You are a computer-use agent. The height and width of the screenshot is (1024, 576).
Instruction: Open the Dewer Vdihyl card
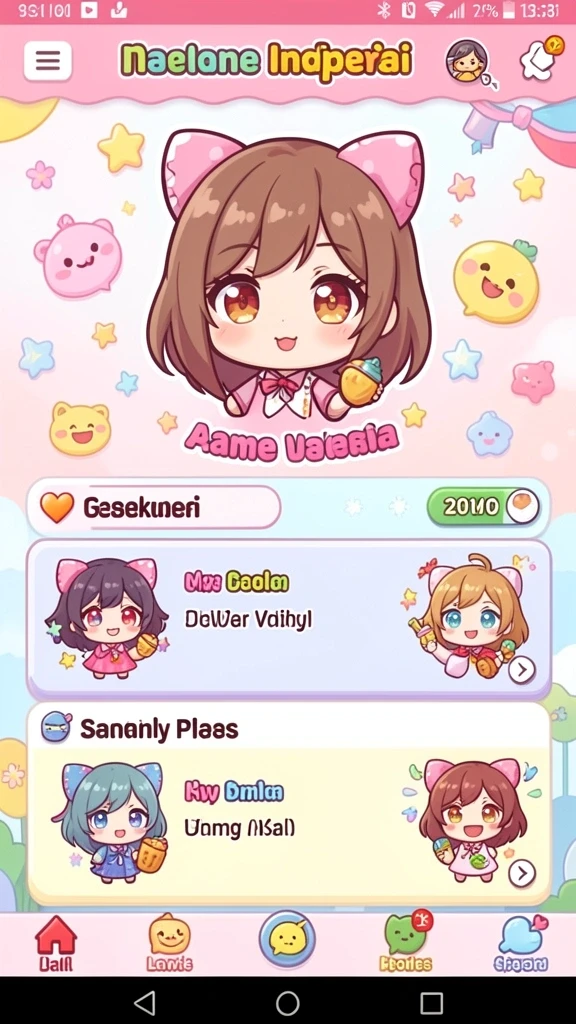pyautogui.click(x=289, y=618)
